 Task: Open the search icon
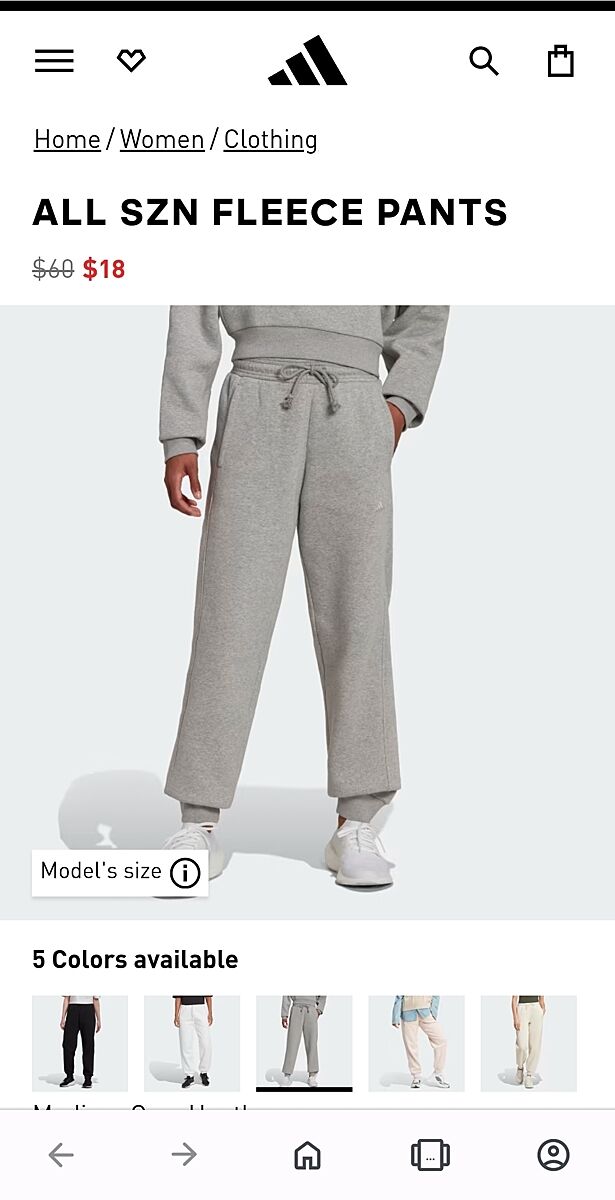tap(484, 61)
